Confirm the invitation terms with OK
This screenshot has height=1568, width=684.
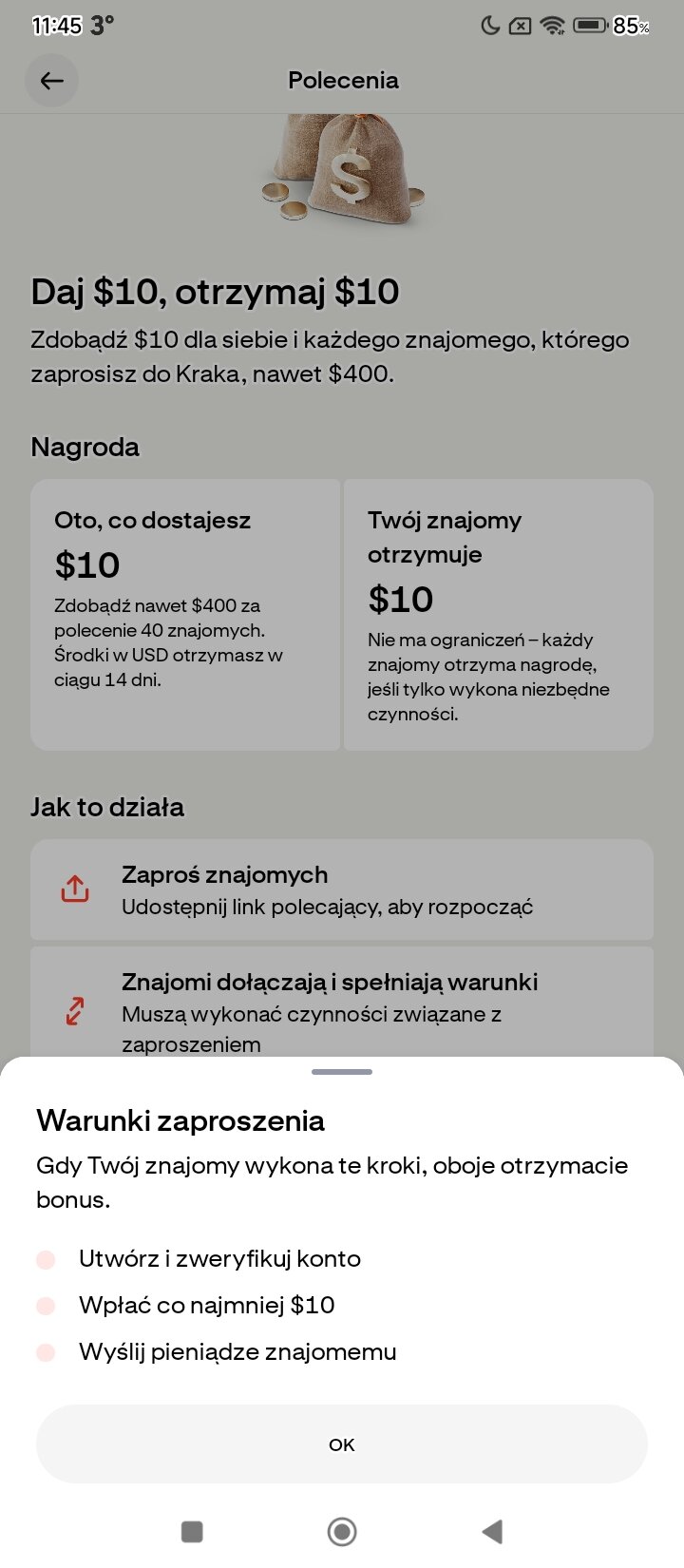pos(341,1444)
